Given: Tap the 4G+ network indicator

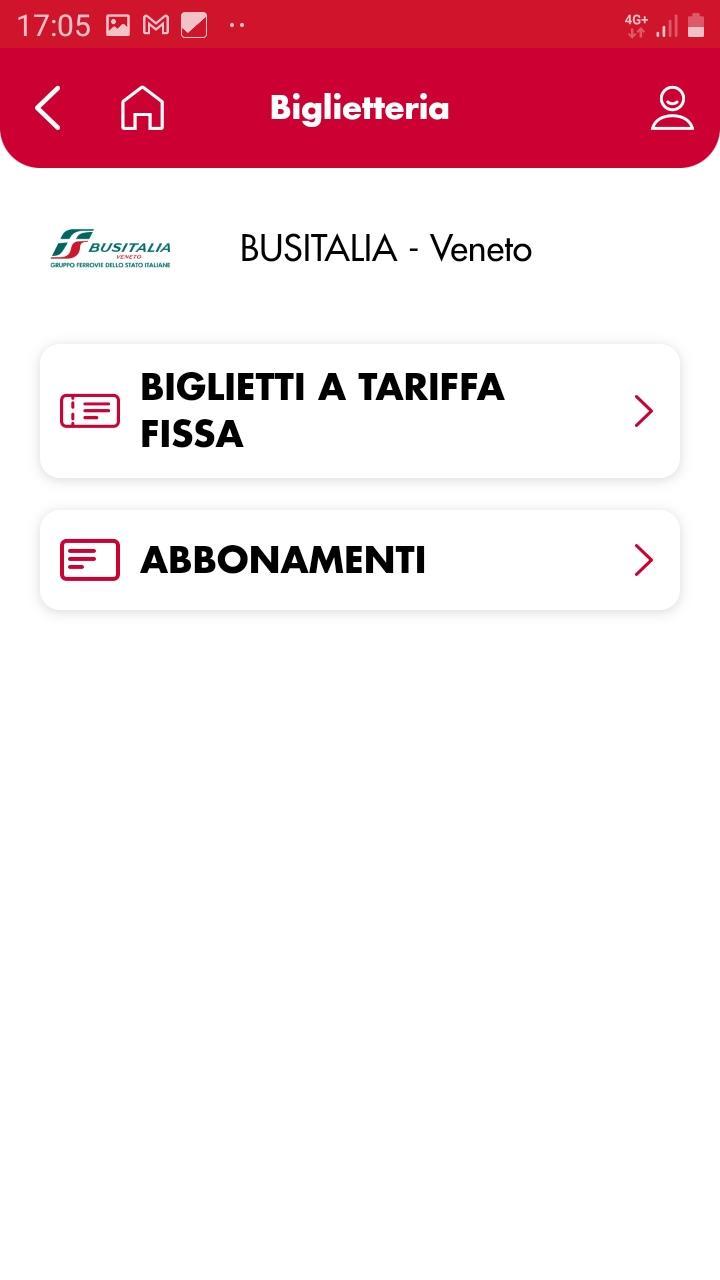Looking at the screenshot, I should (636, 22).
